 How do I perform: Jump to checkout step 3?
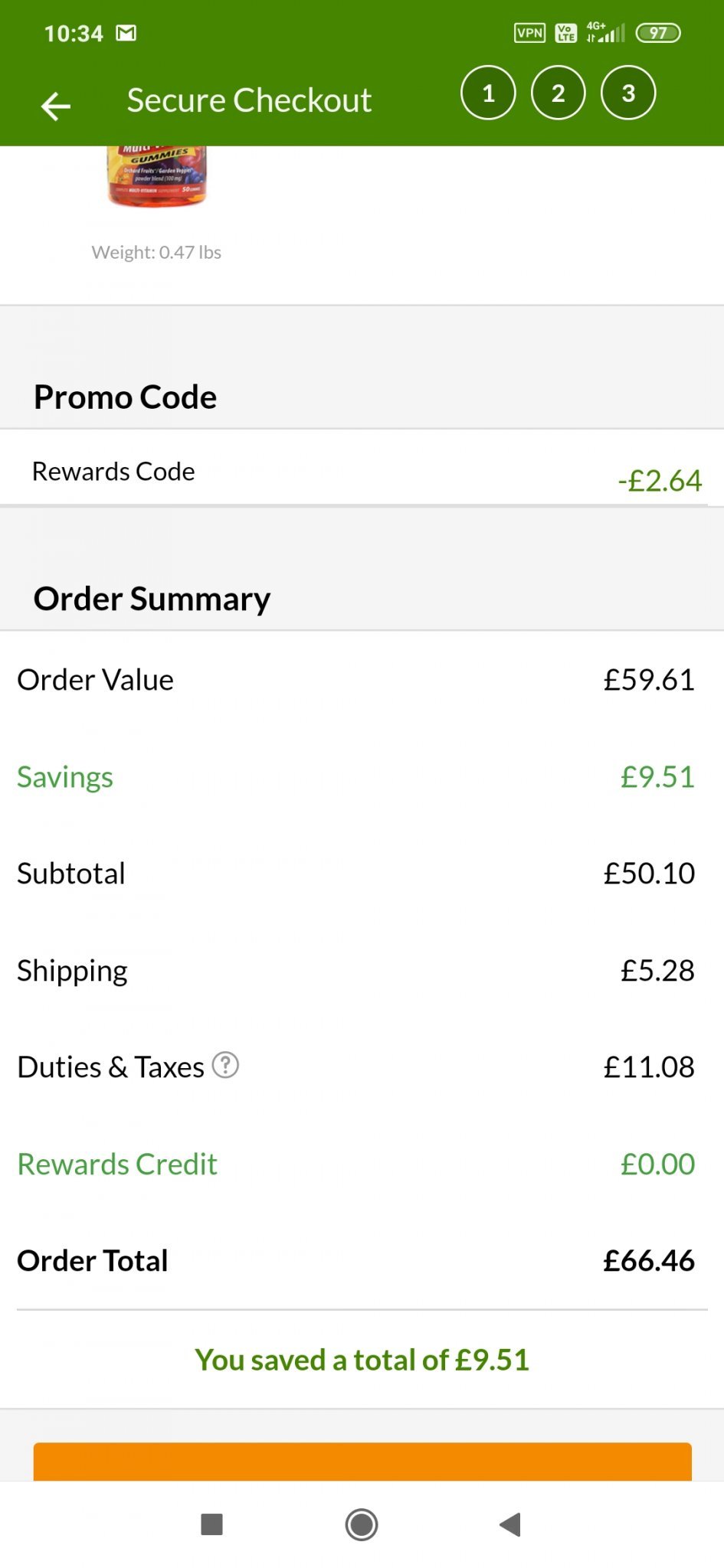pos(628,93)
